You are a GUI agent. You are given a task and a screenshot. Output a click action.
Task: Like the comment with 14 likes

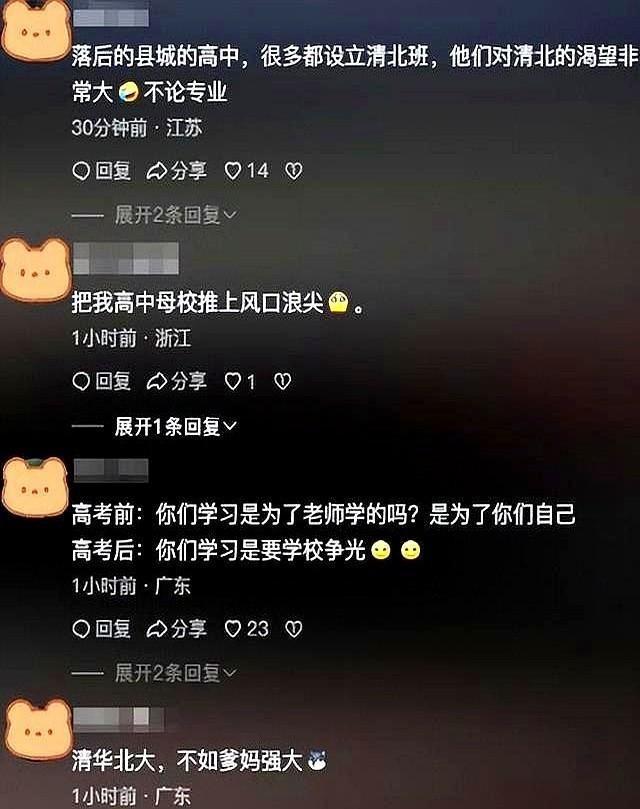246,171
